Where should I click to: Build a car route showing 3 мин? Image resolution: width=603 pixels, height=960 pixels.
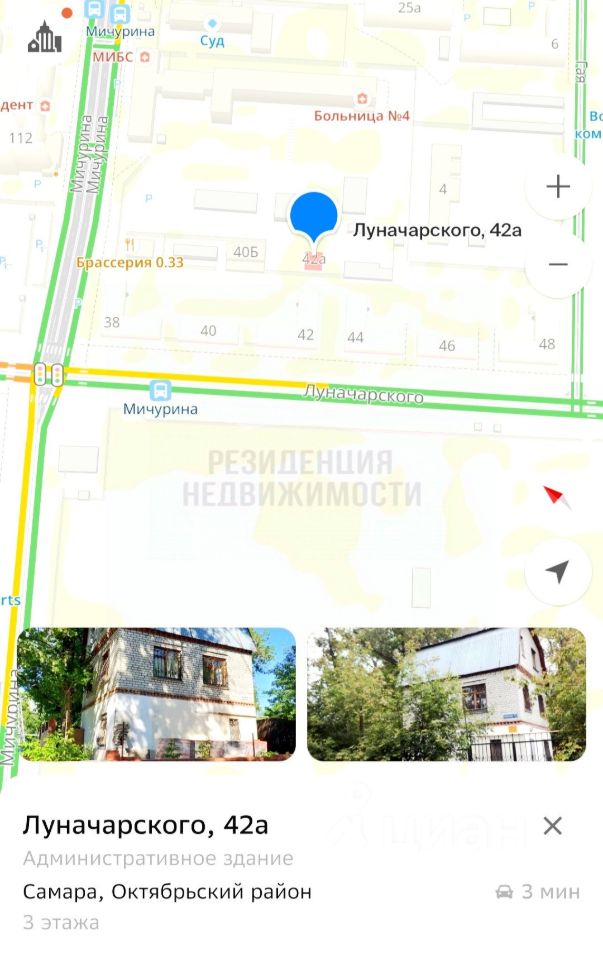(538, 892)
